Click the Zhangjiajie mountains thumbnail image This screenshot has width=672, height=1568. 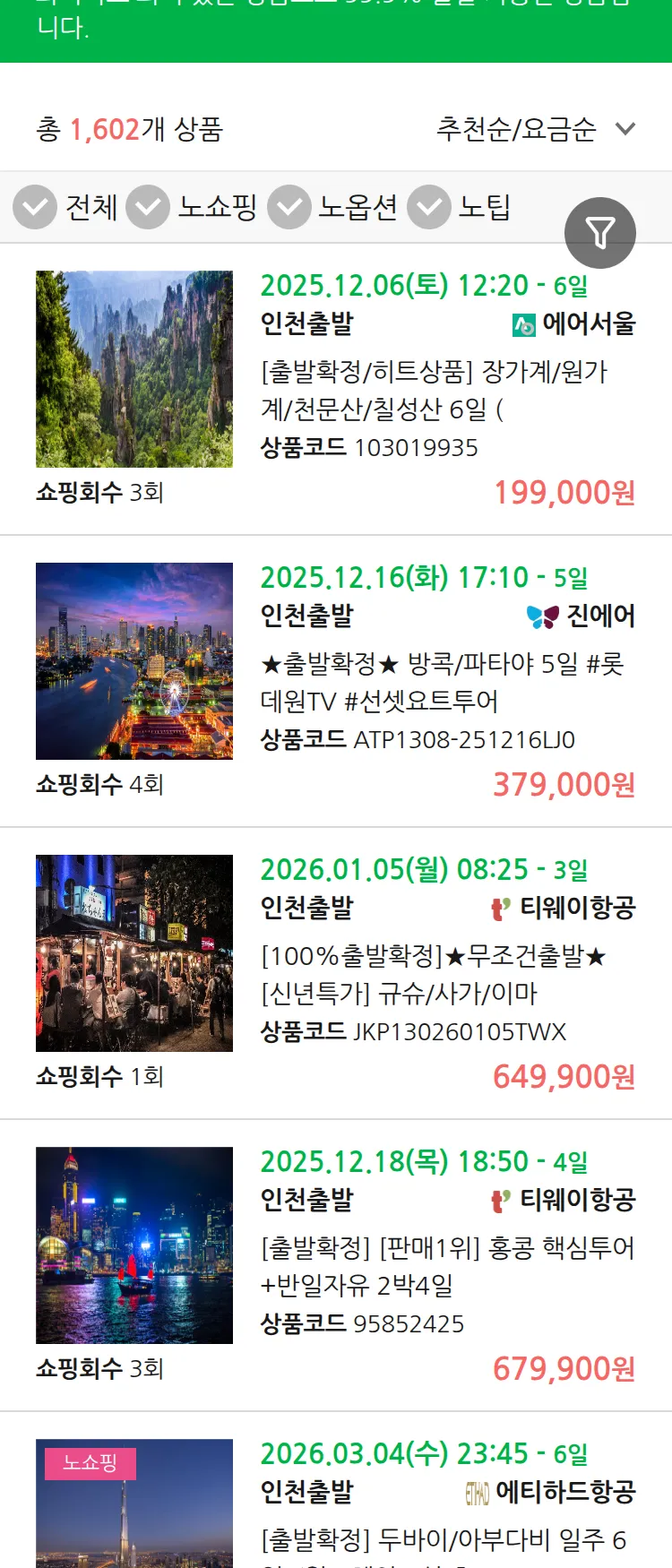[134, 368]
